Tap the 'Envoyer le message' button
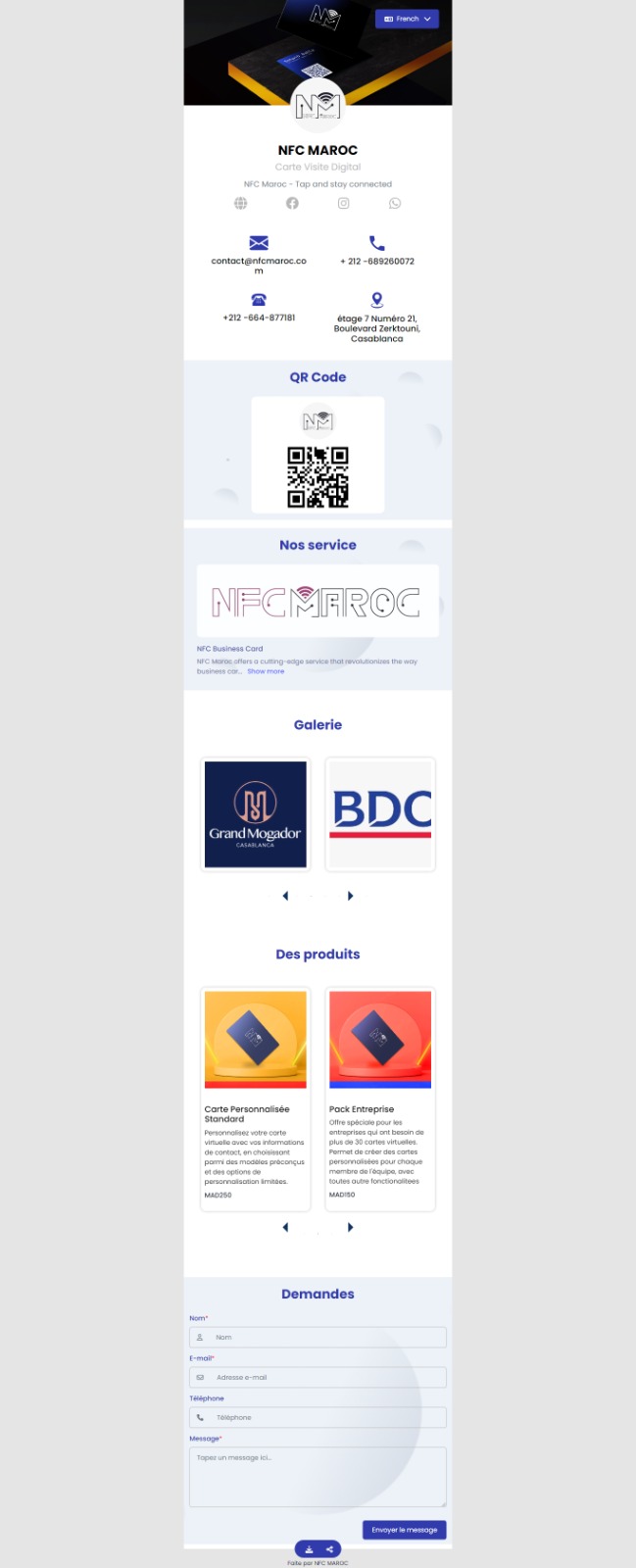The width and height of the screenshot is (636, 1568). [404, 1530]
